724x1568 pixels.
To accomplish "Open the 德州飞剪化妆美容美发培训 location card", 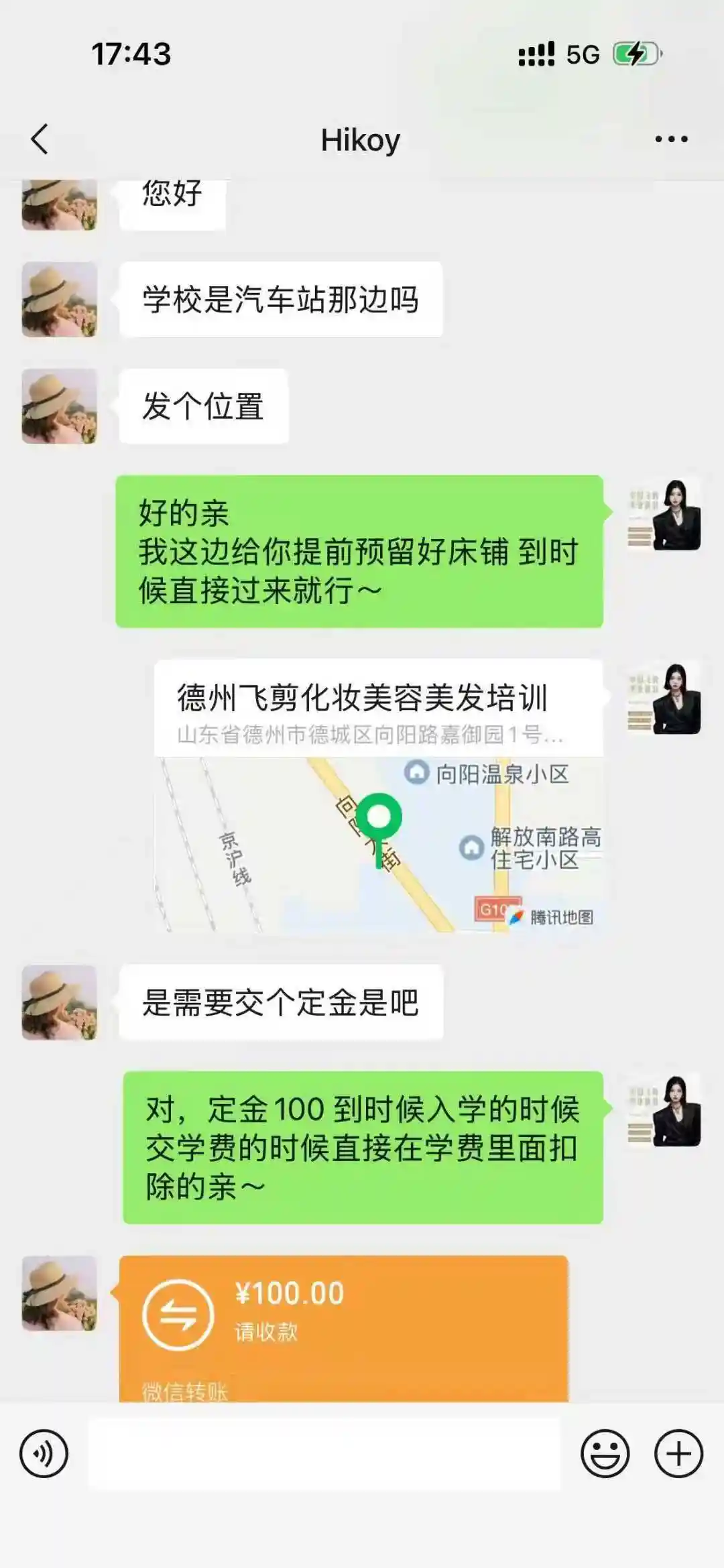I will (x=379, y=796).
